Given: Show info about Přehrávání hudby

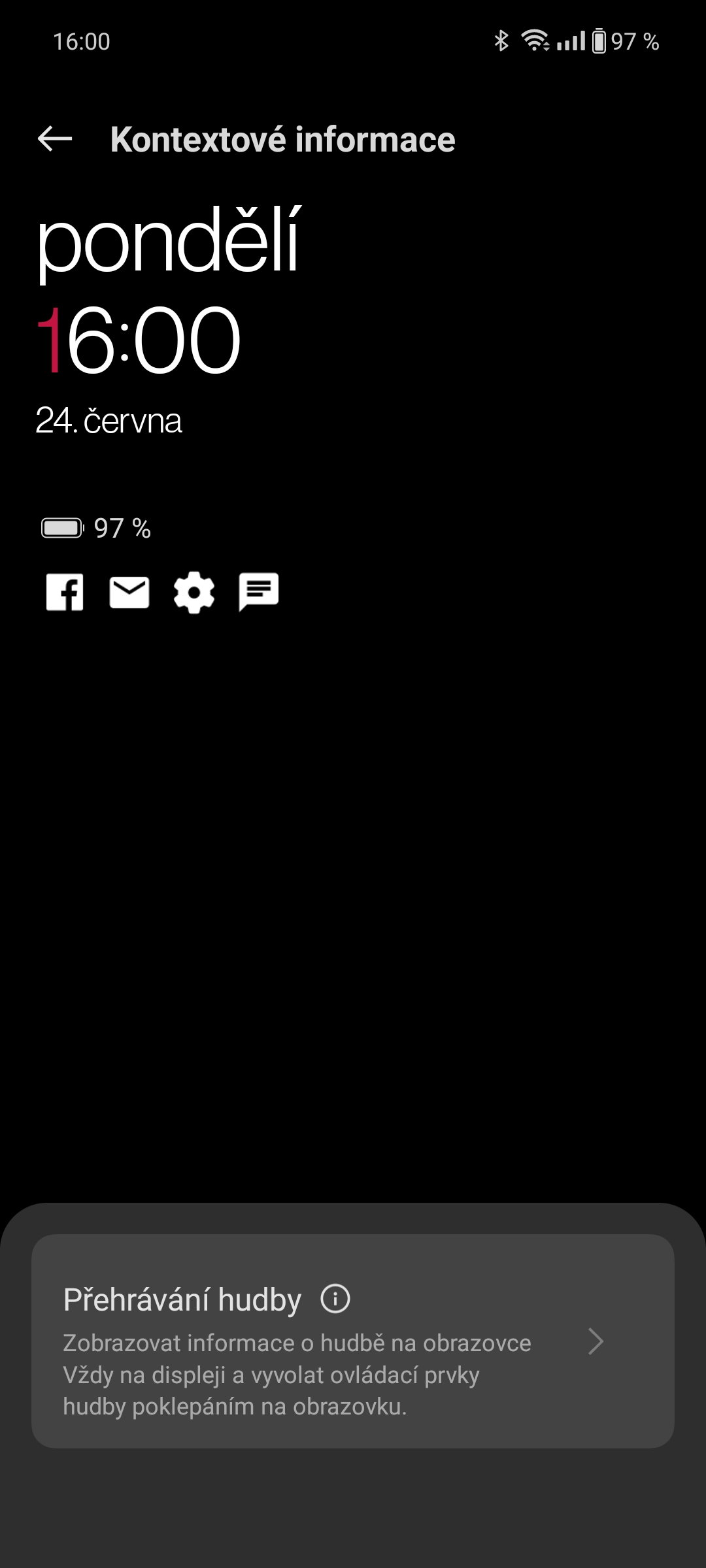Looking at the screenshot, I should (x=335, y=1299).
